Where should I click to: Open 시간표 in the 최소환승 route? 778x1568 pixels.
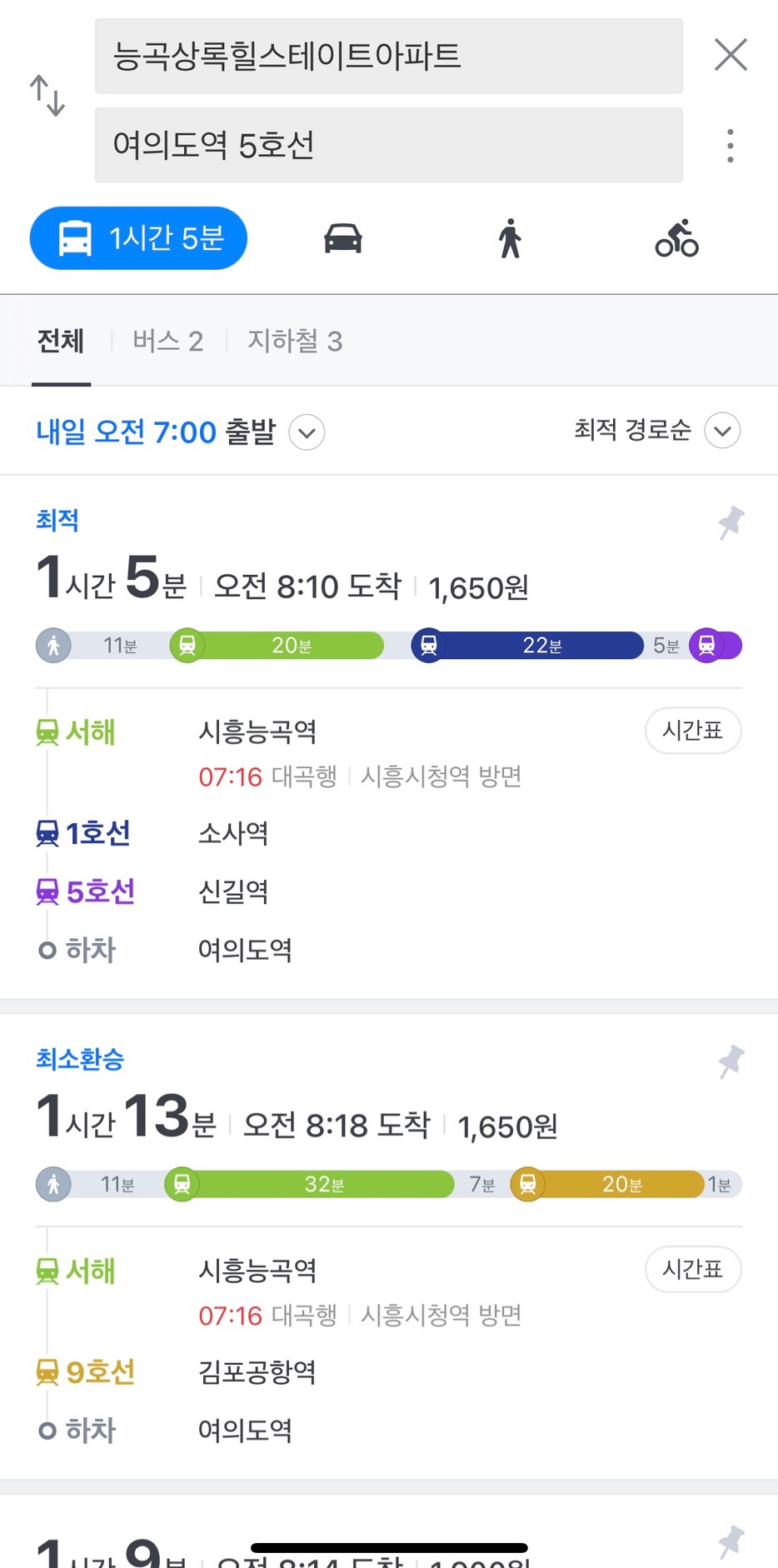pyautogui.click(x=693, y=1269)
